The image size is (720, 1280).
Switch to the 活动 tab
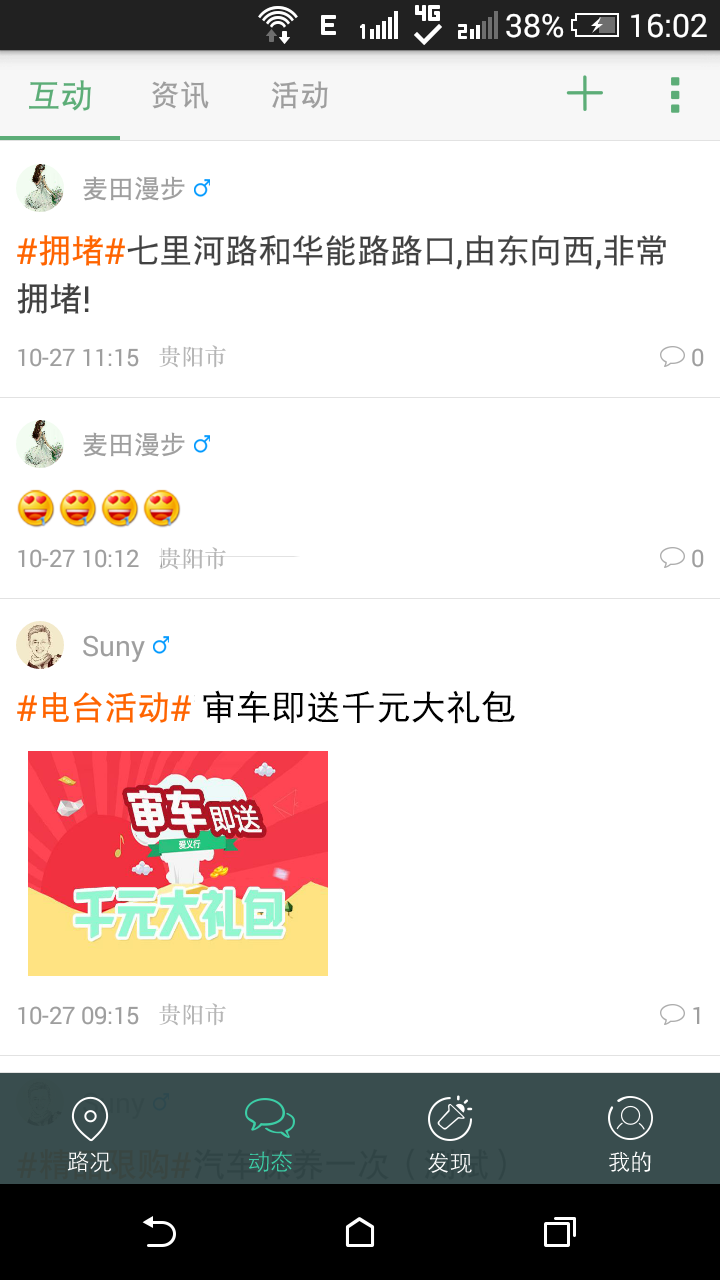coord(300,96)
